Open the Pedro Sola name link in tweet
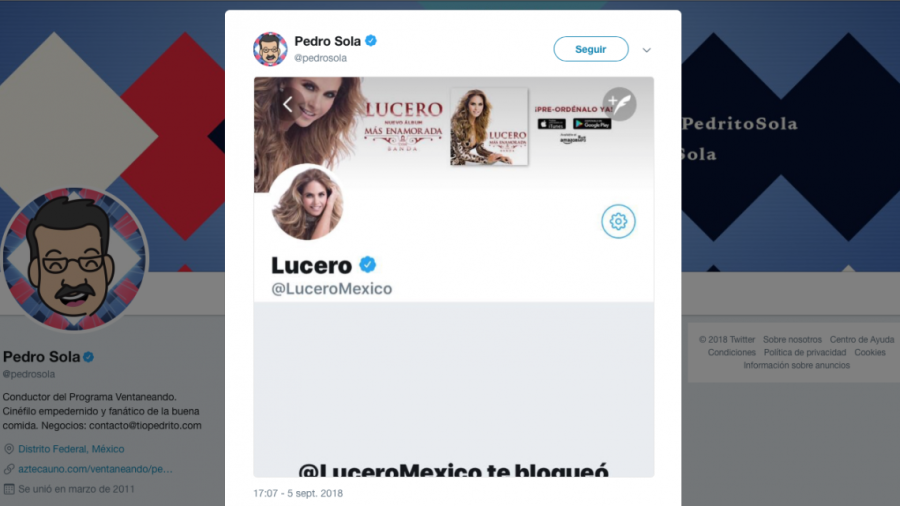The height and width of the screenshot is (506, 900). tap(327, 41)
